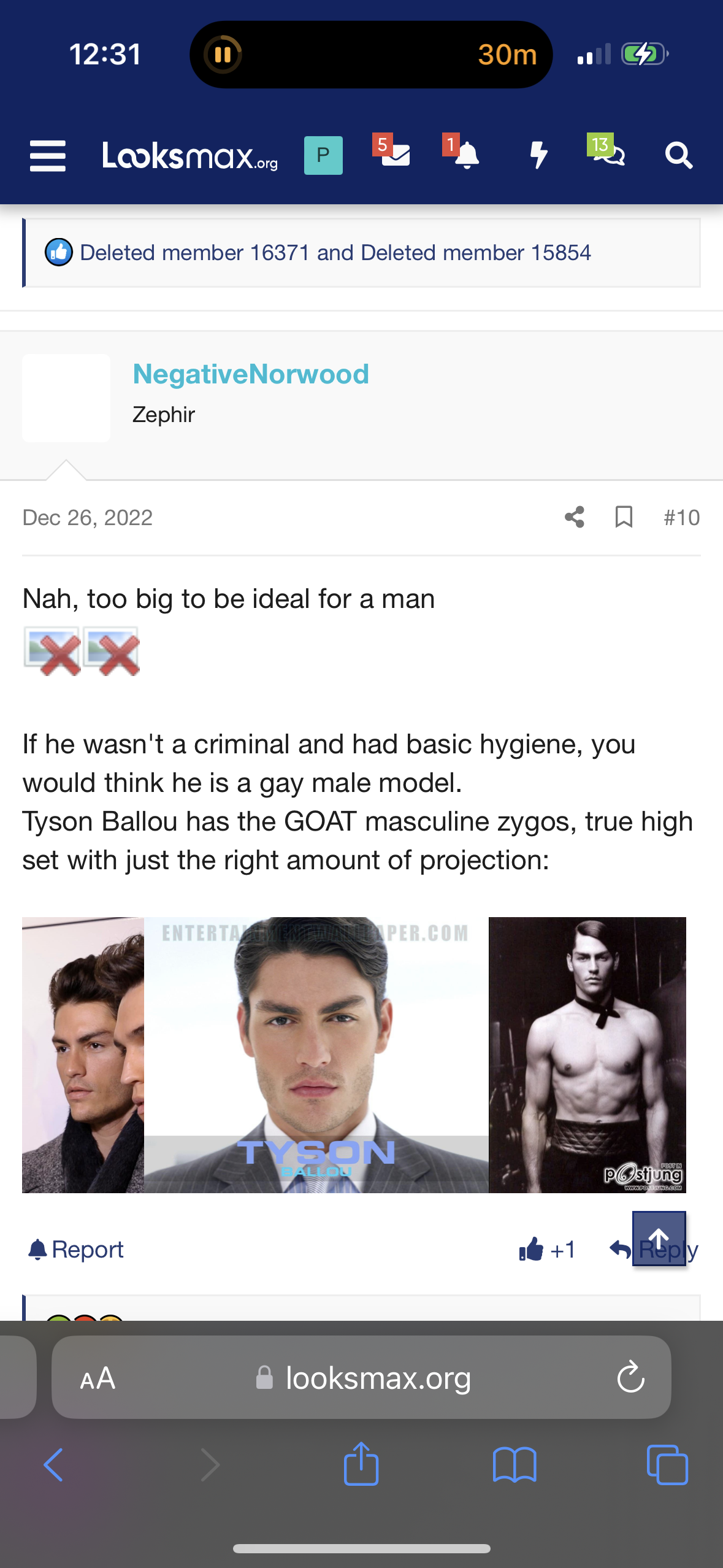This screenshot has height=1568, width=723.
Task: Open the #10 post permalink
Action: 681,518
